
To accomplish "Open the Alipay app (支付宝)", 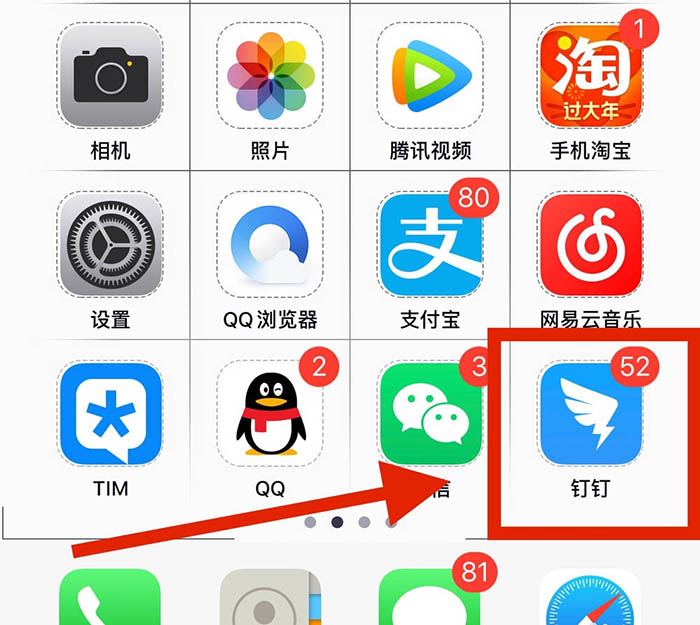I will click(x=430, y=245).
